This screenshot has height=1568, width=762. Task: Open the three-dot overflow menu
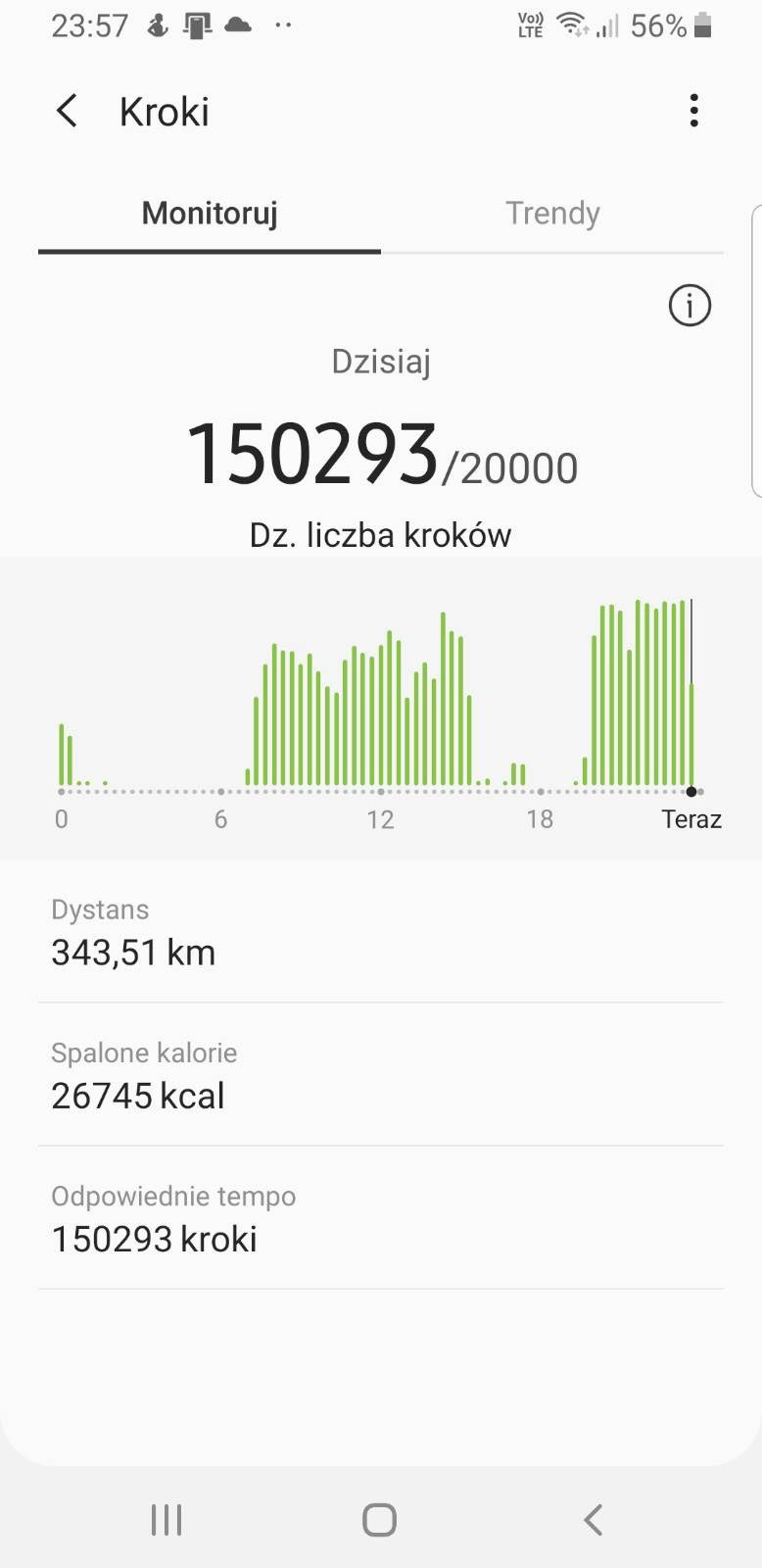693,111
